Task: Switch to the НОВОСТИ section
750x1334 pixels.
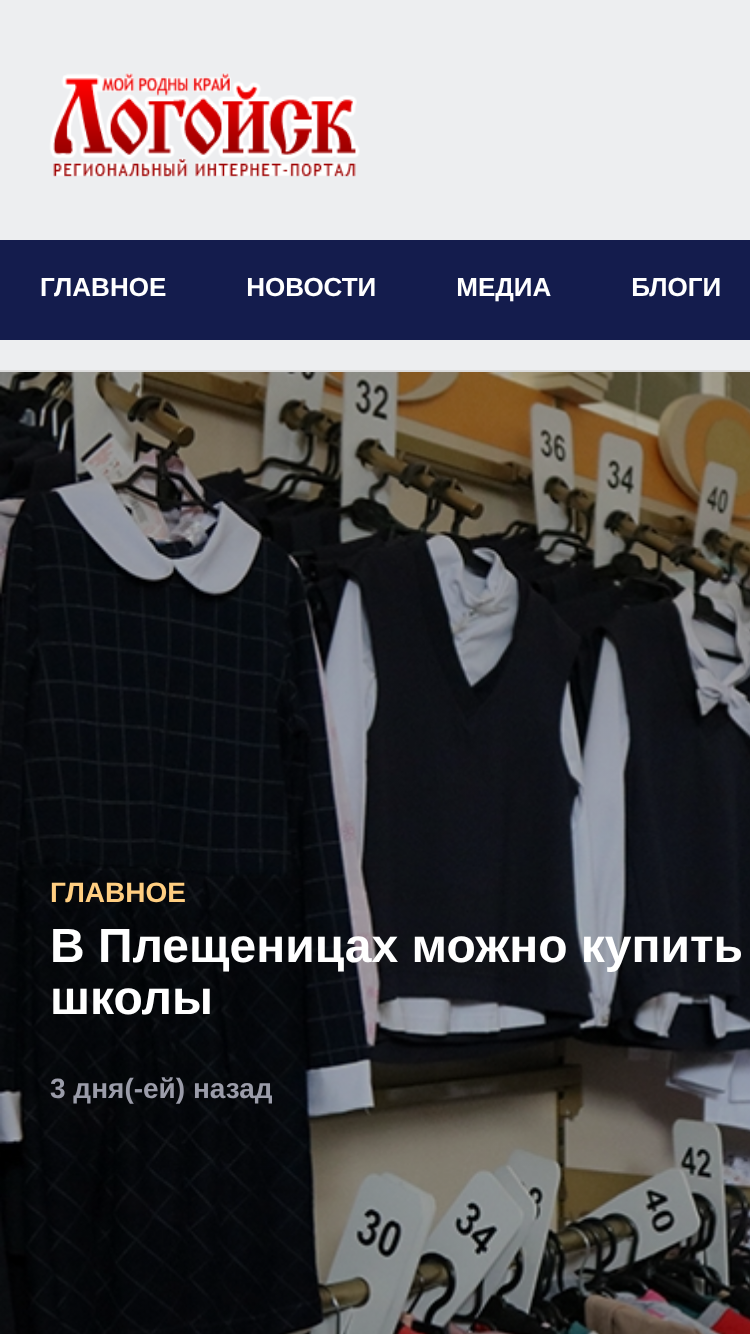Action: click(x=311, y=288)
